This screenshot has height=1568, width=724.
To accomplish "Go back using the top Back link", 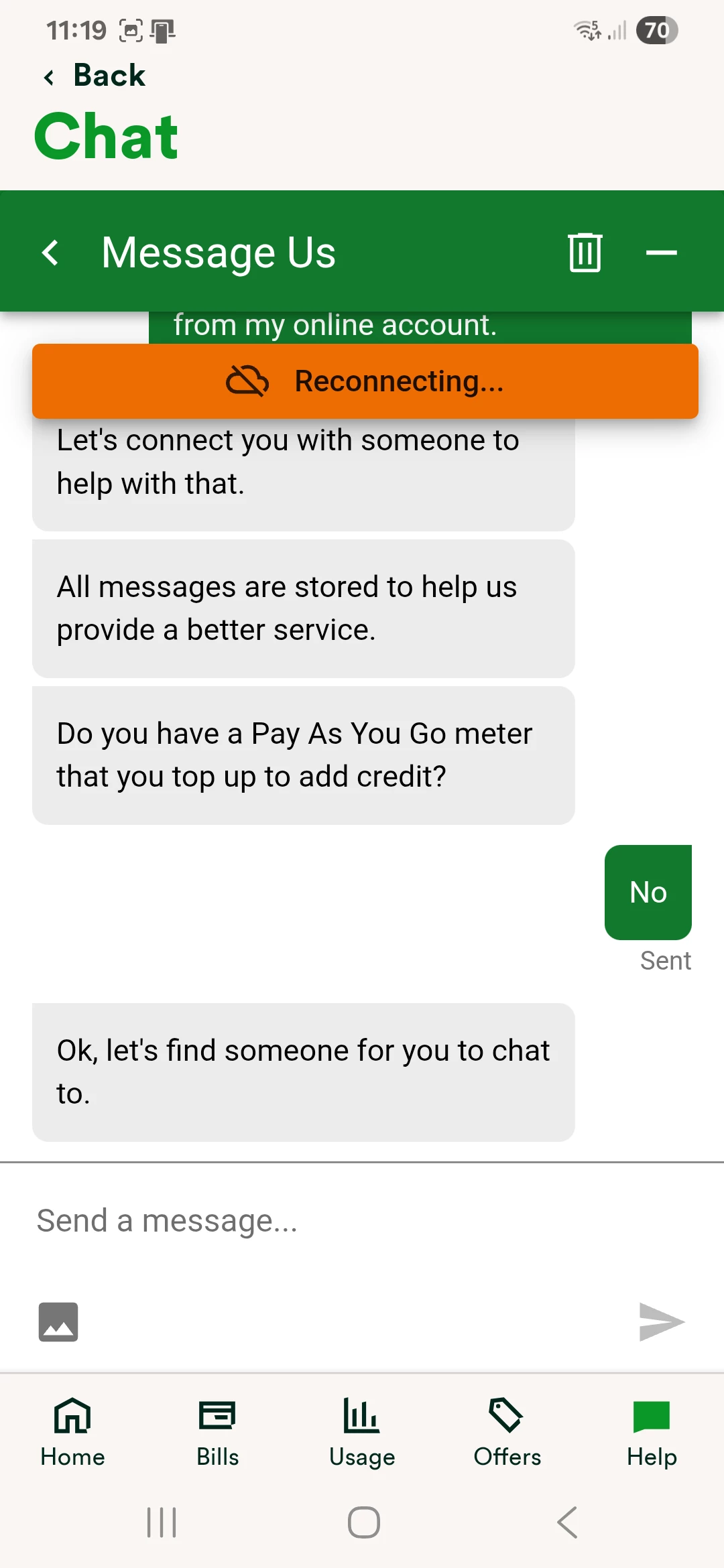I will pos(95,76).
